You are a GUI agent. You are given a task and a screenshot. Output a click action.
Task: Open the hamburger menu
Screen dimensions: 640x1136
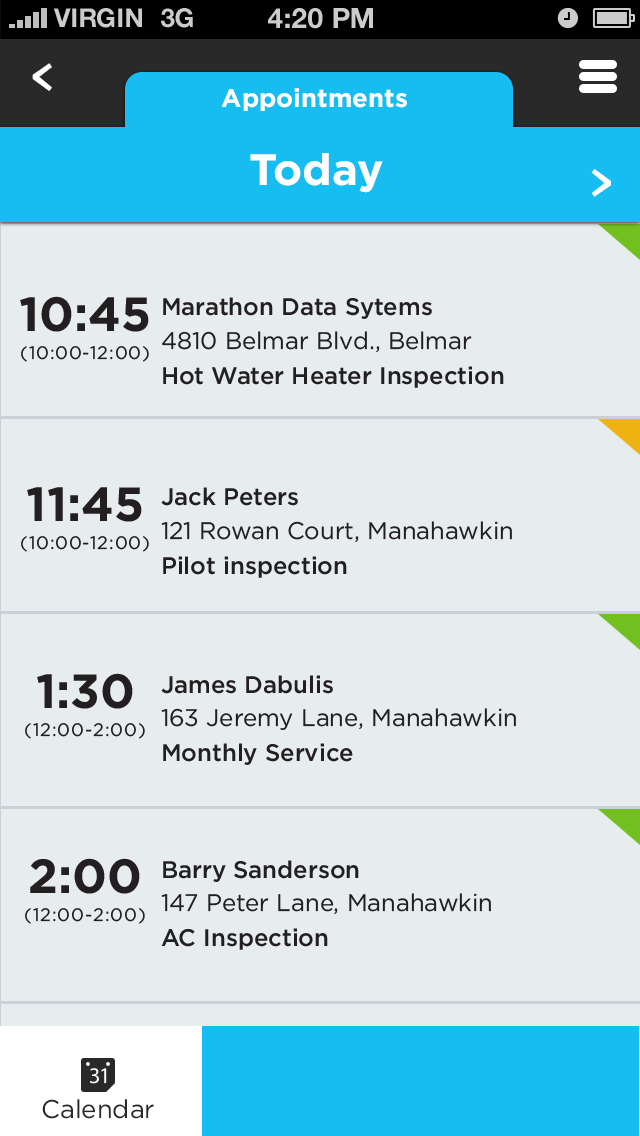click(598, 78)
